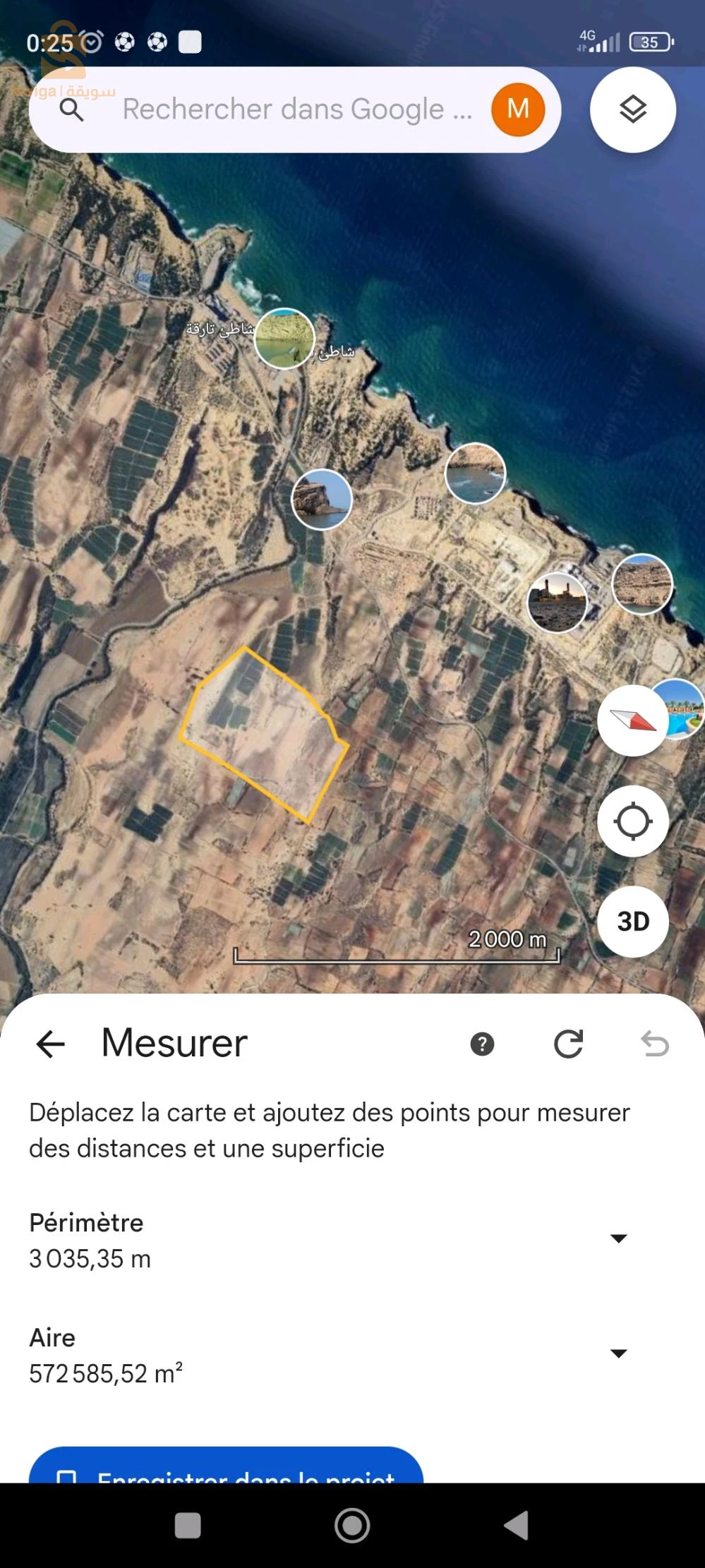Reset orientation with the compass button
705x1568 pixels.
tap(632, 720)
